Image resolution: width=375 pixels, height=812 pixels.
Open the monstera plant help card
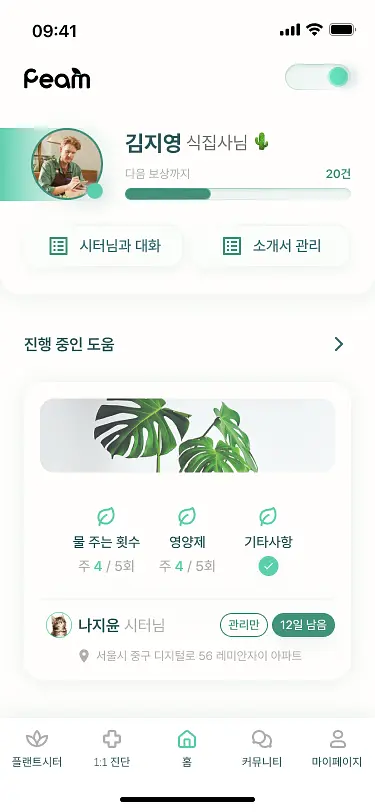(x=187, y=531)
